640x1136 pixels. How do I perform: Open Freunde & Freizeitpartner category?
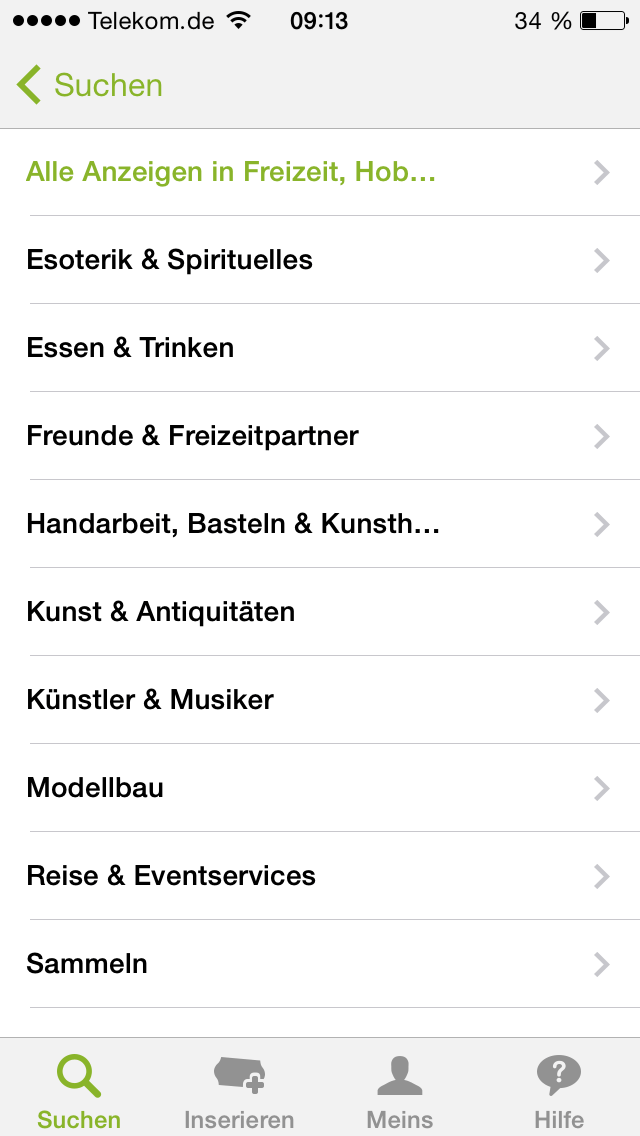pyautogui.click(x=320, y=436)
